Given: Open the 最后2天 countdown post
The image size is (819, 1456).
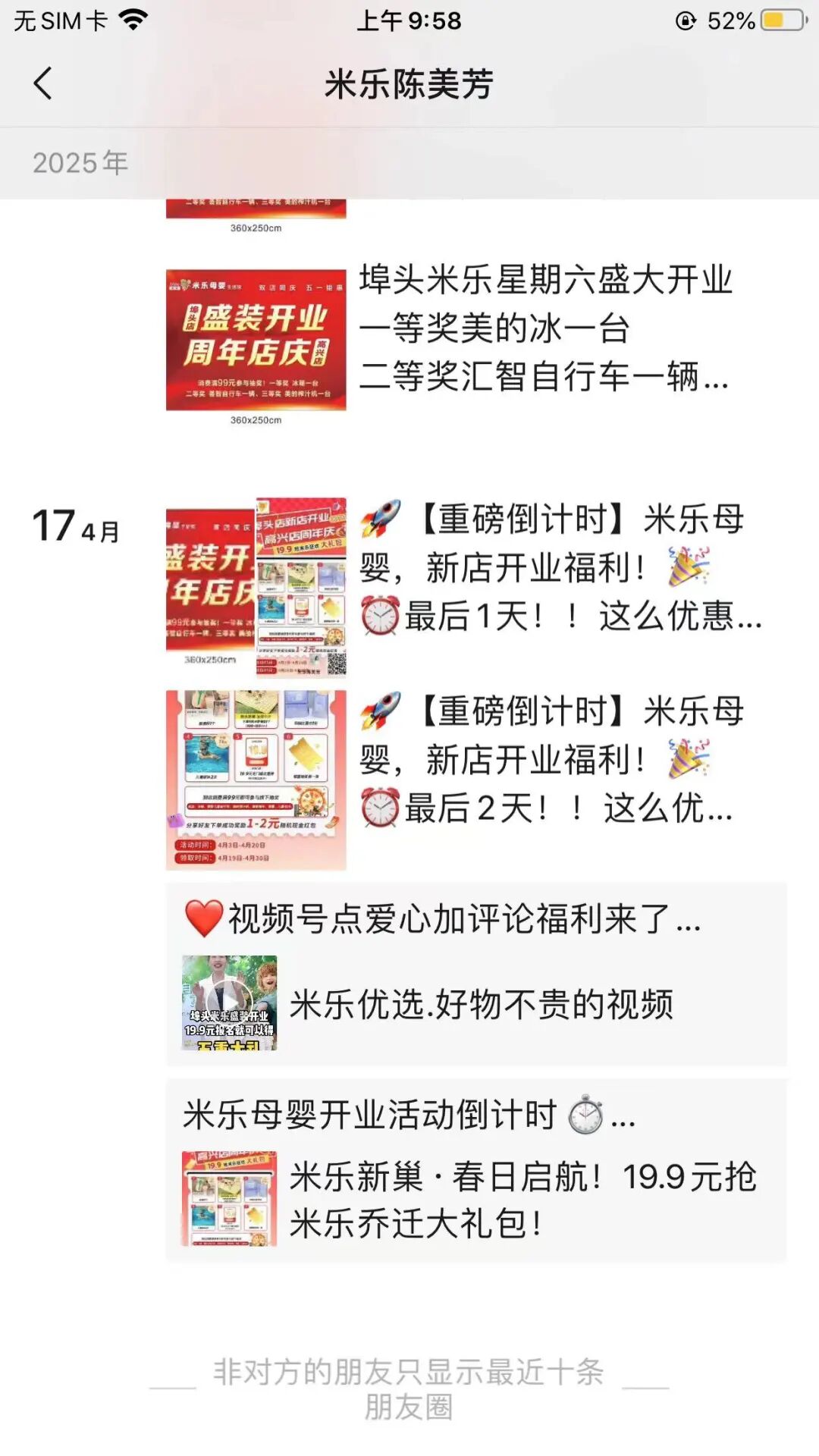Looking at the screenshot, I should tap(476, 779).
